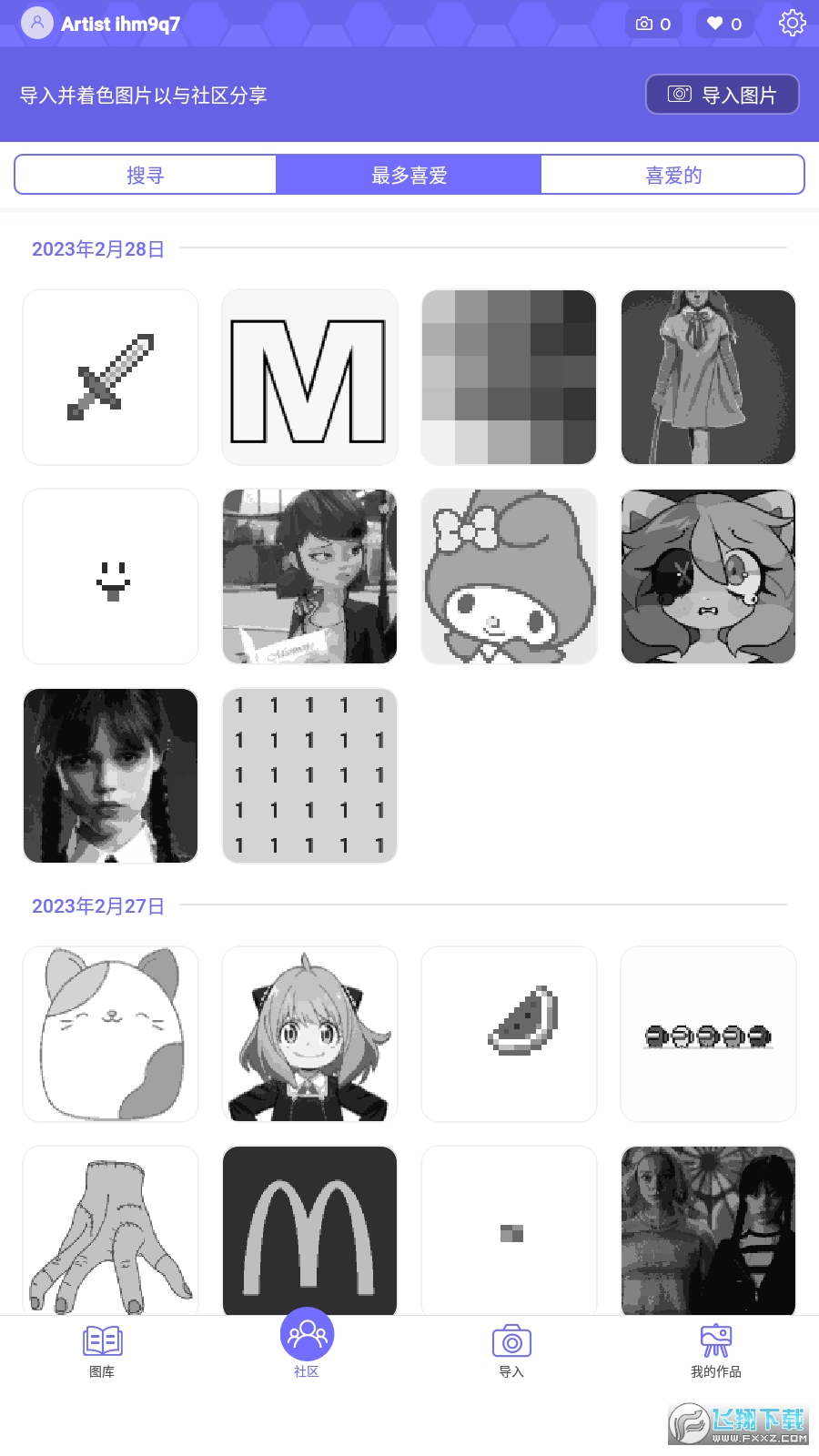Image resolution: width=819 pixels, height=1456 pixels.
Task: Switch to the 搜寻 tab
Action: pyautogui.click(x=146, y=175)
